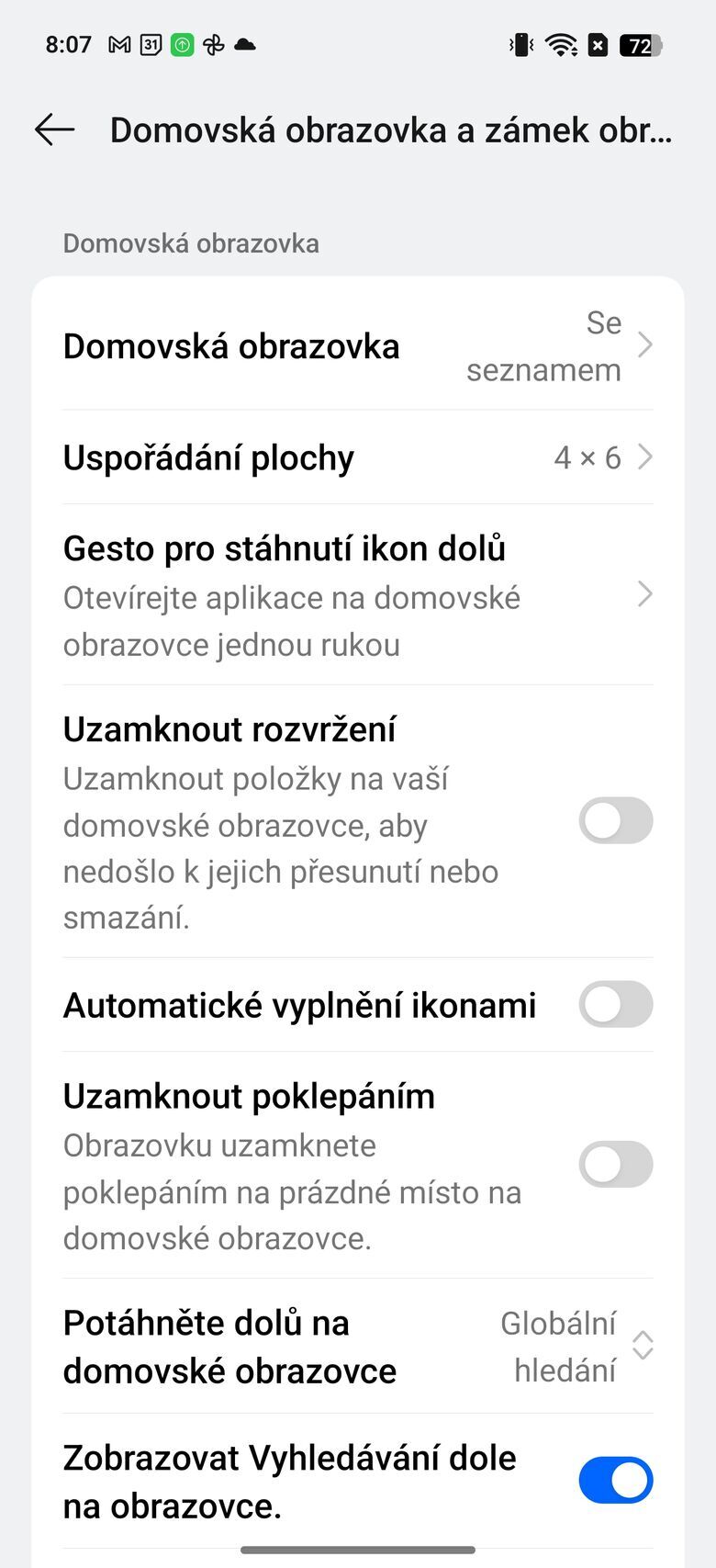The height and width of the screenshot is (1568, 716).
Task: Enable the Uzamknout rozvržení switch
Action: (x=615, y=820)
